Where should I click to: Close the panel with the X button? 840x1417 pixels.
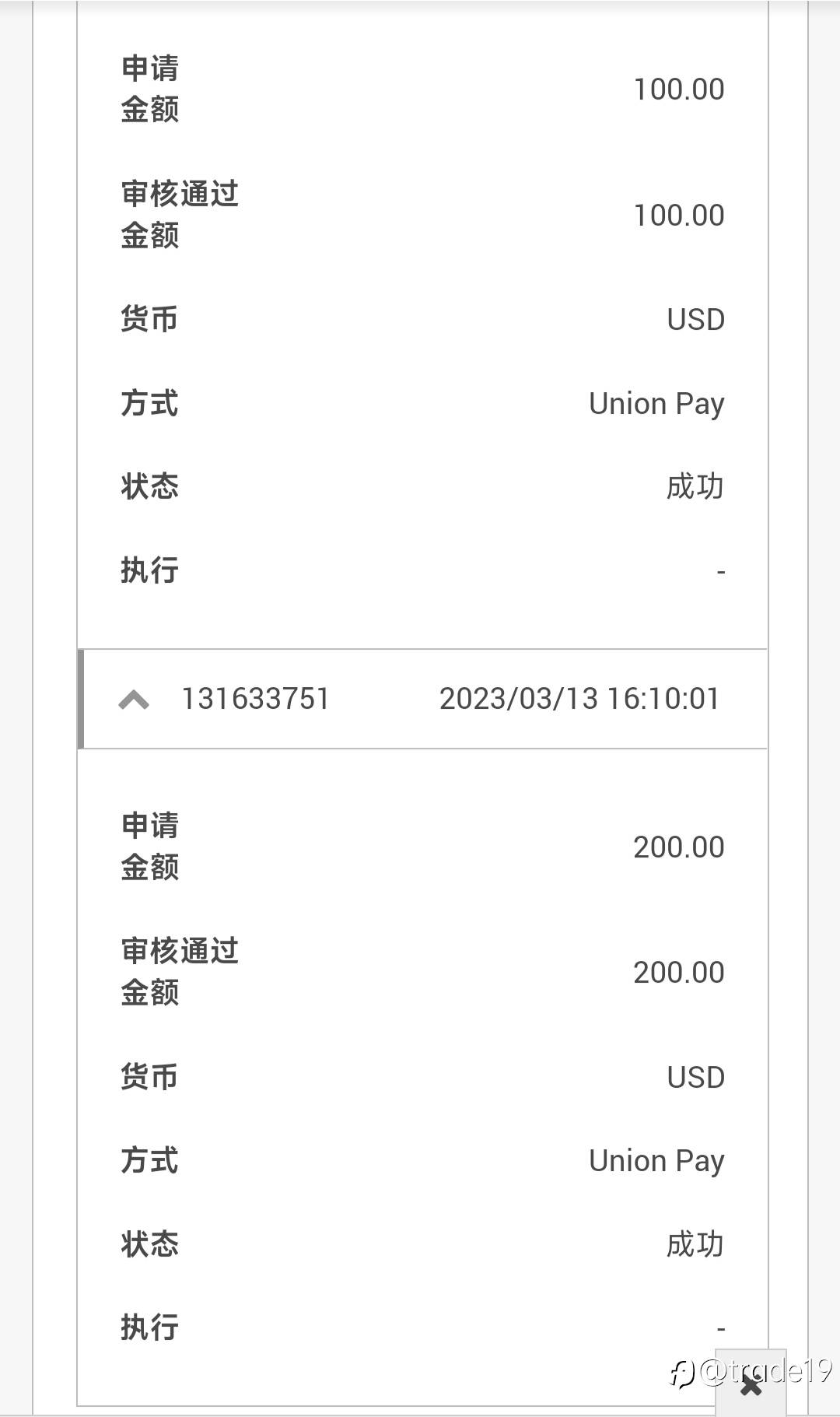pyautogui.click(x=751, y=1384)
